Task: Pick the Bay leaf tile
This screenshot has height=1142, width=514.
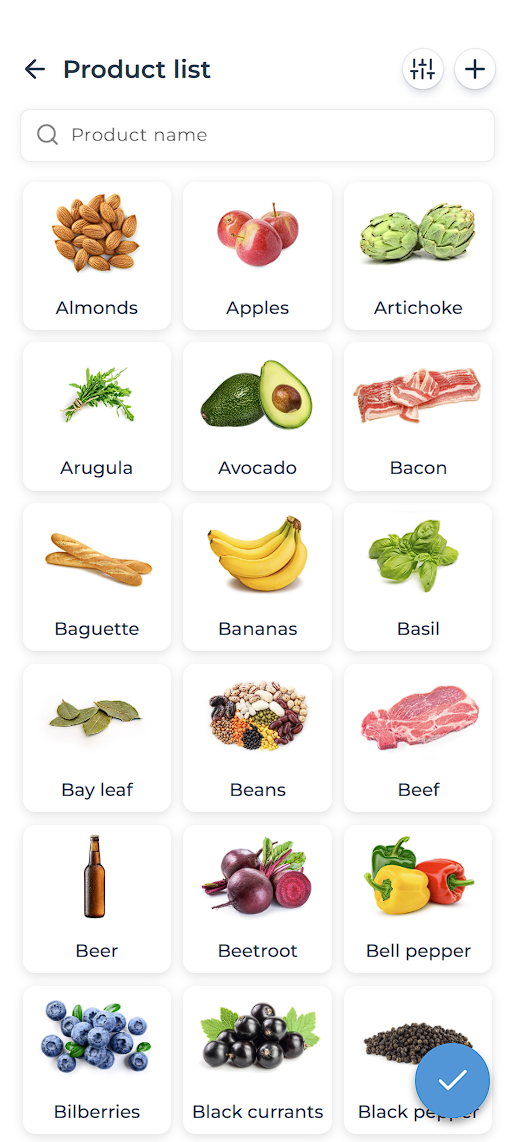Action: 97,738
